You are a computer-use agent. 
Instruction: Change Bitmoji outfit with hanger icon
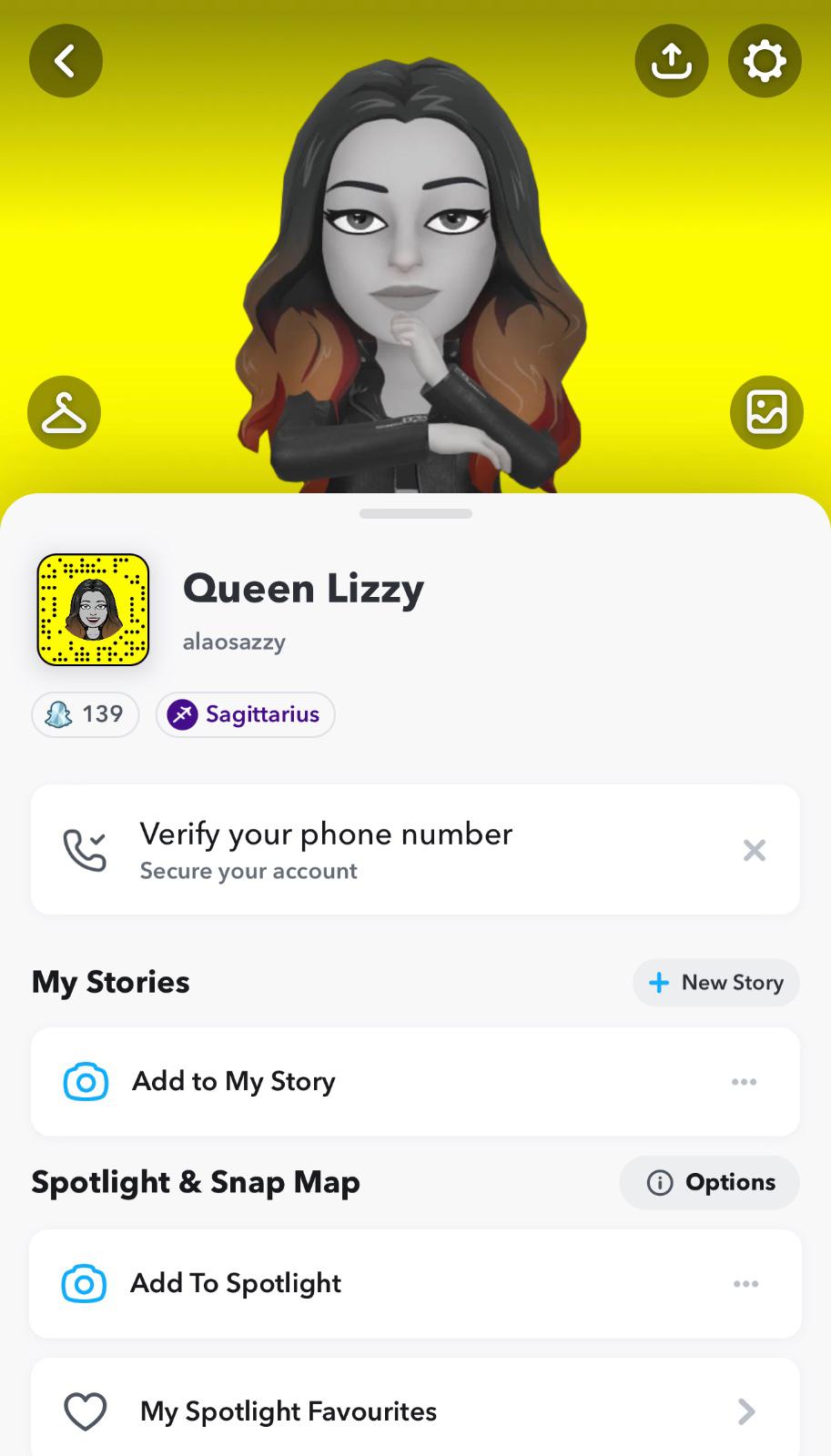[64, 412]
